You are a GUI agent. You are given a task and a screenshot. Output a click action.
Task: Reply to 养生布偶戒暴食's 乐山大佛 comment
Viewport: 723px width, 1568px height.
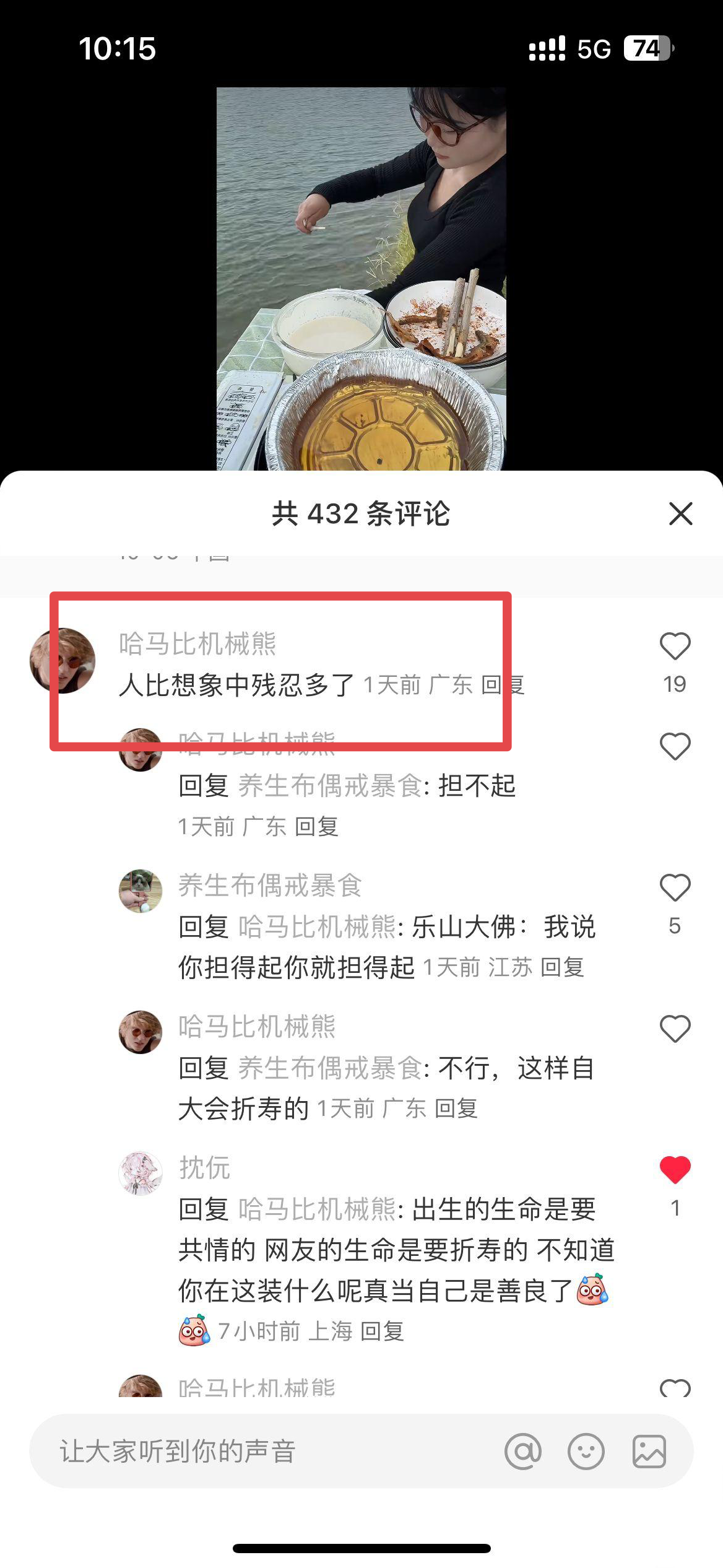(x=562, y=967)
